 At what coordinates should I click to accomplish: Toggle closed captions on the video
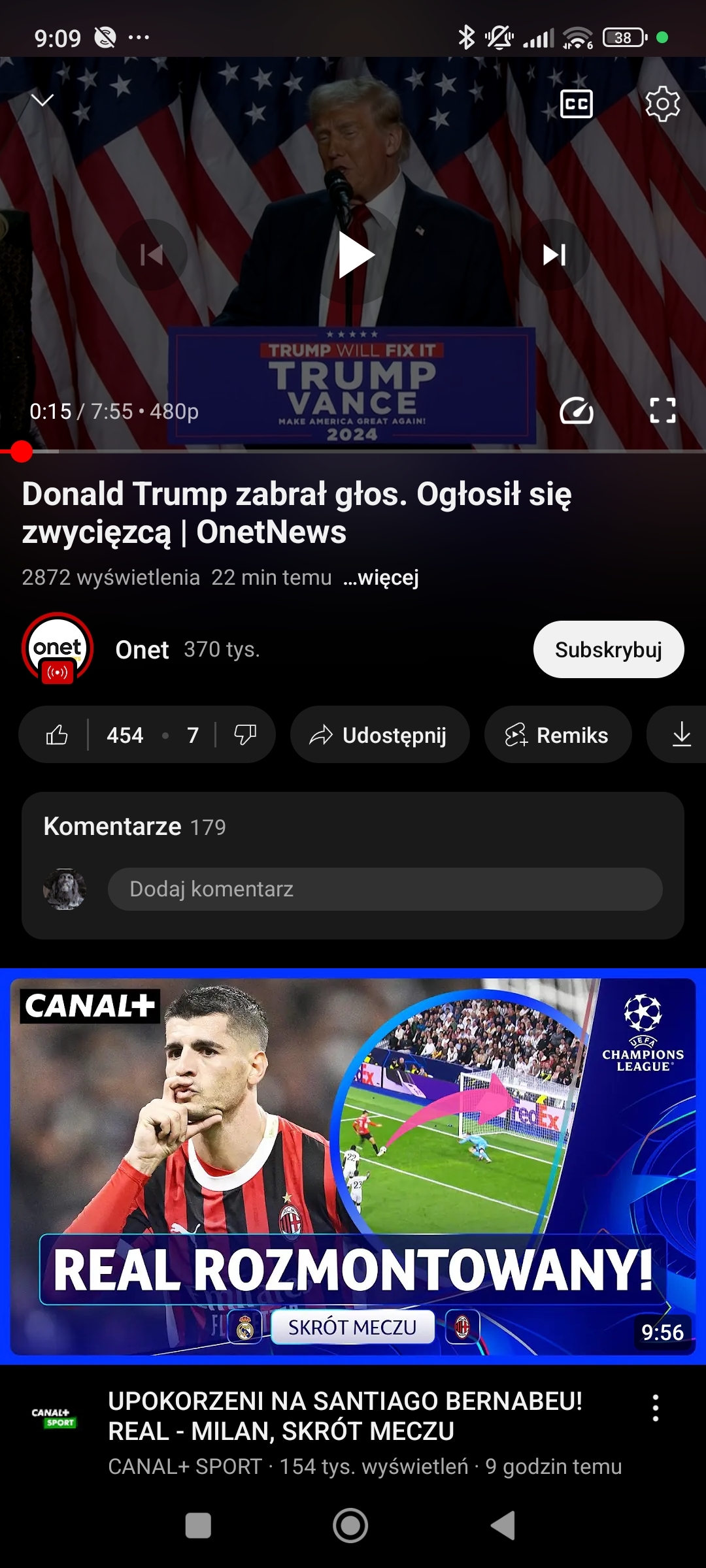click(577, 104)
